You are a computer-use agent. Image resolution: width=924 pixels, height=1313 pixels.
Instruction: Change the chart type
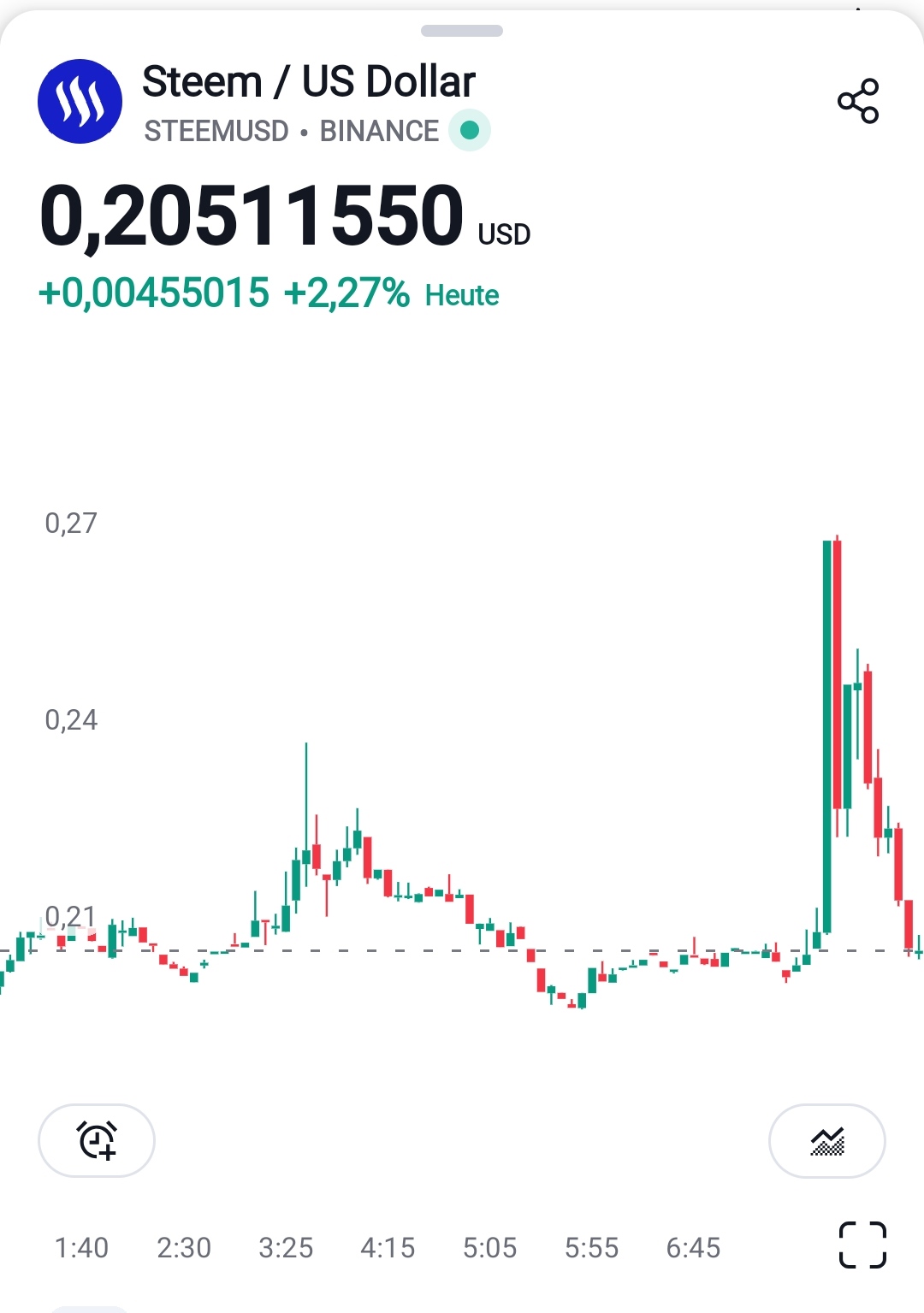click(x=826, y=1140)
